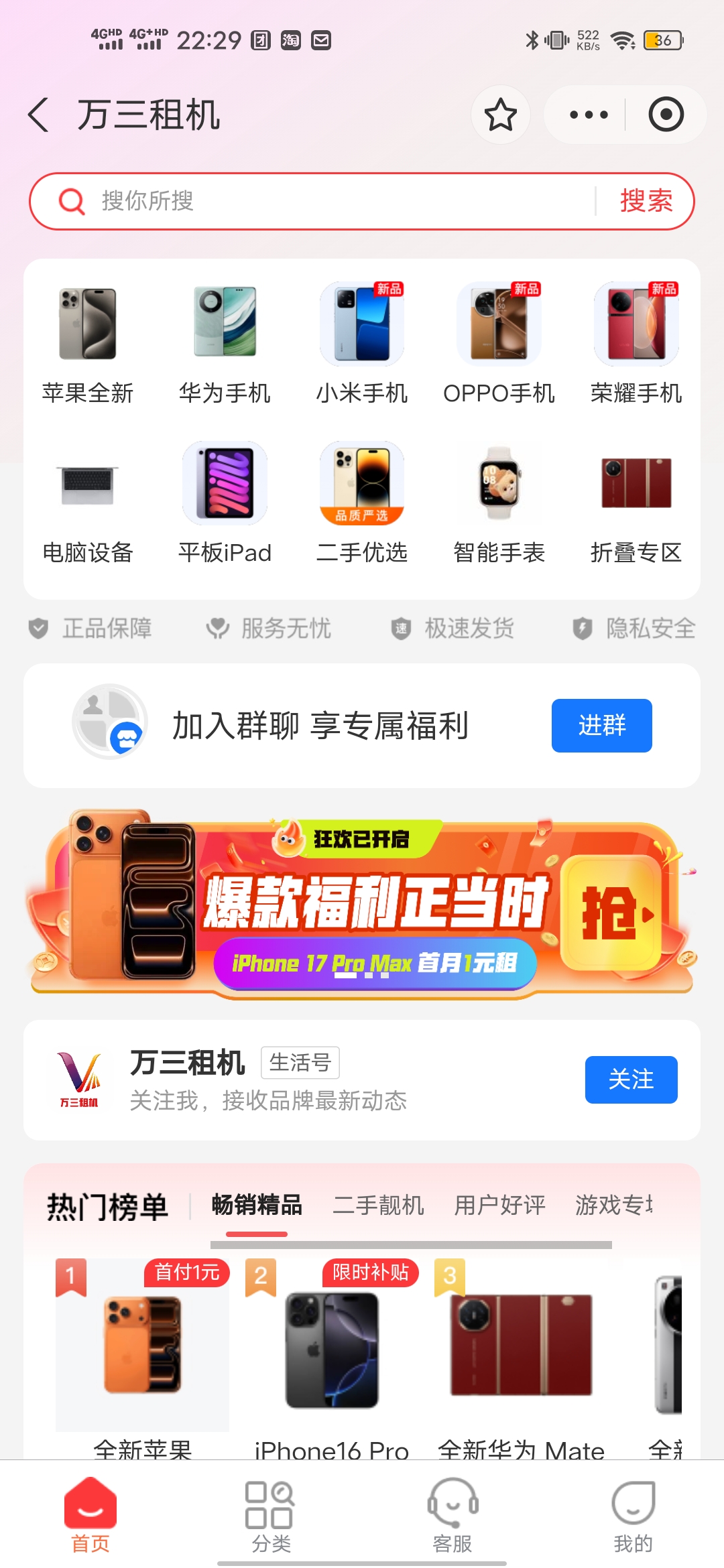Close the mini program via the circle icon

click(666, 115)
